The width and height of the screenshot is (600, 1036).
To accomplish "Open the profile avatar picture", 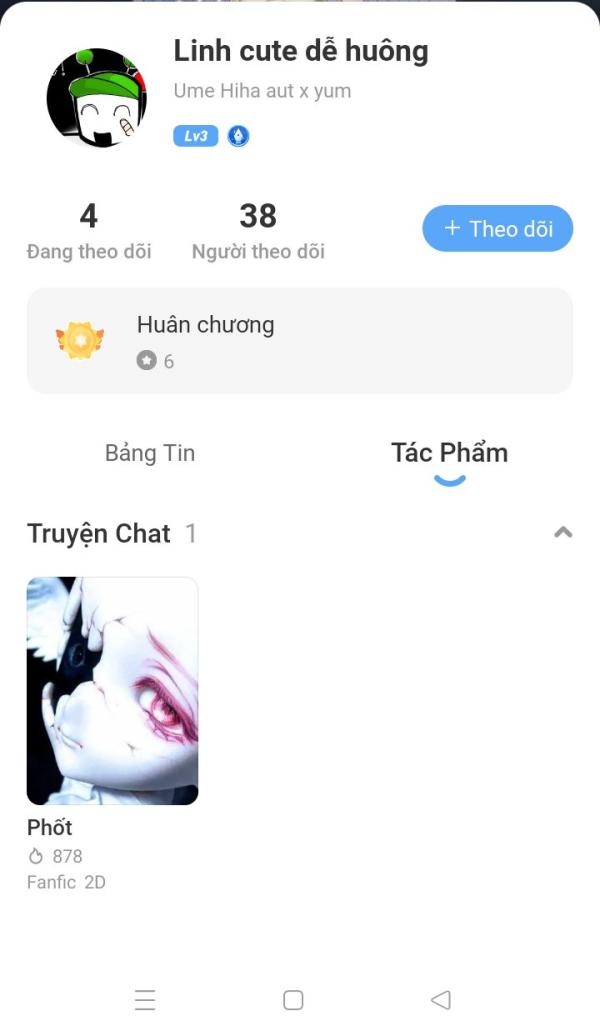I will 96,97.
